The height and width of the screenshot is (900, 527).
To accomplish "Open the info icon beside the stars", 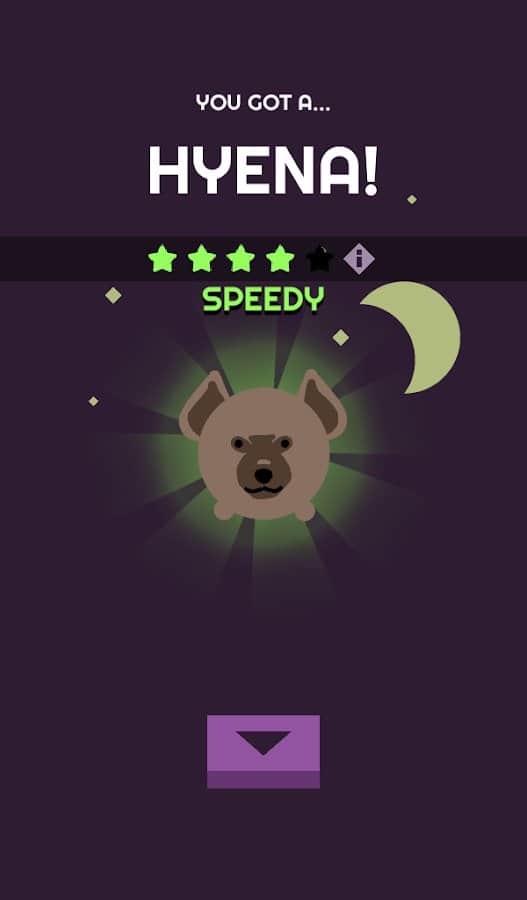I will (x=359, y=259).
